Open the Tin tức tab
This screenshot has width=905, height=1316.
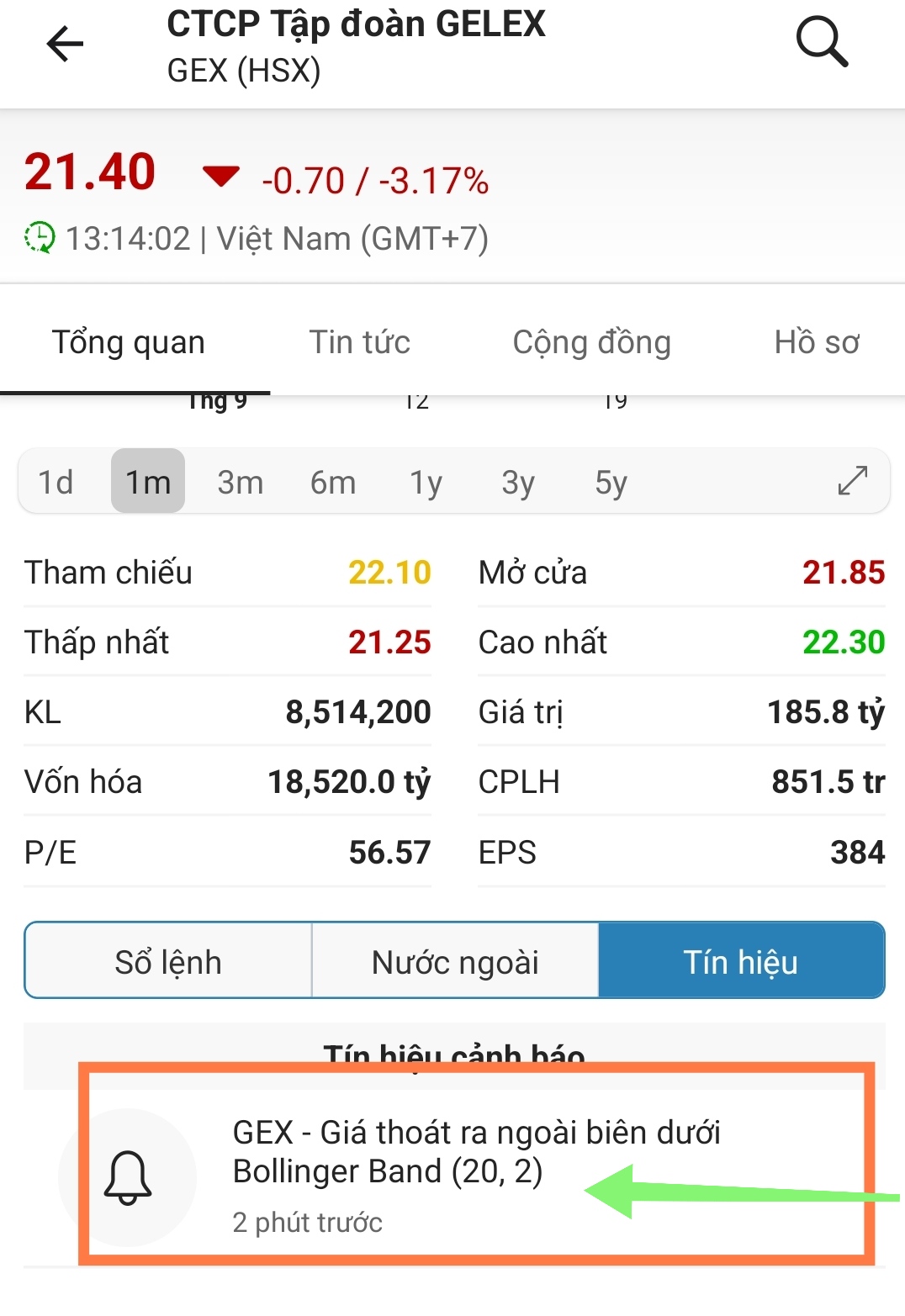[x=359, y=343]
